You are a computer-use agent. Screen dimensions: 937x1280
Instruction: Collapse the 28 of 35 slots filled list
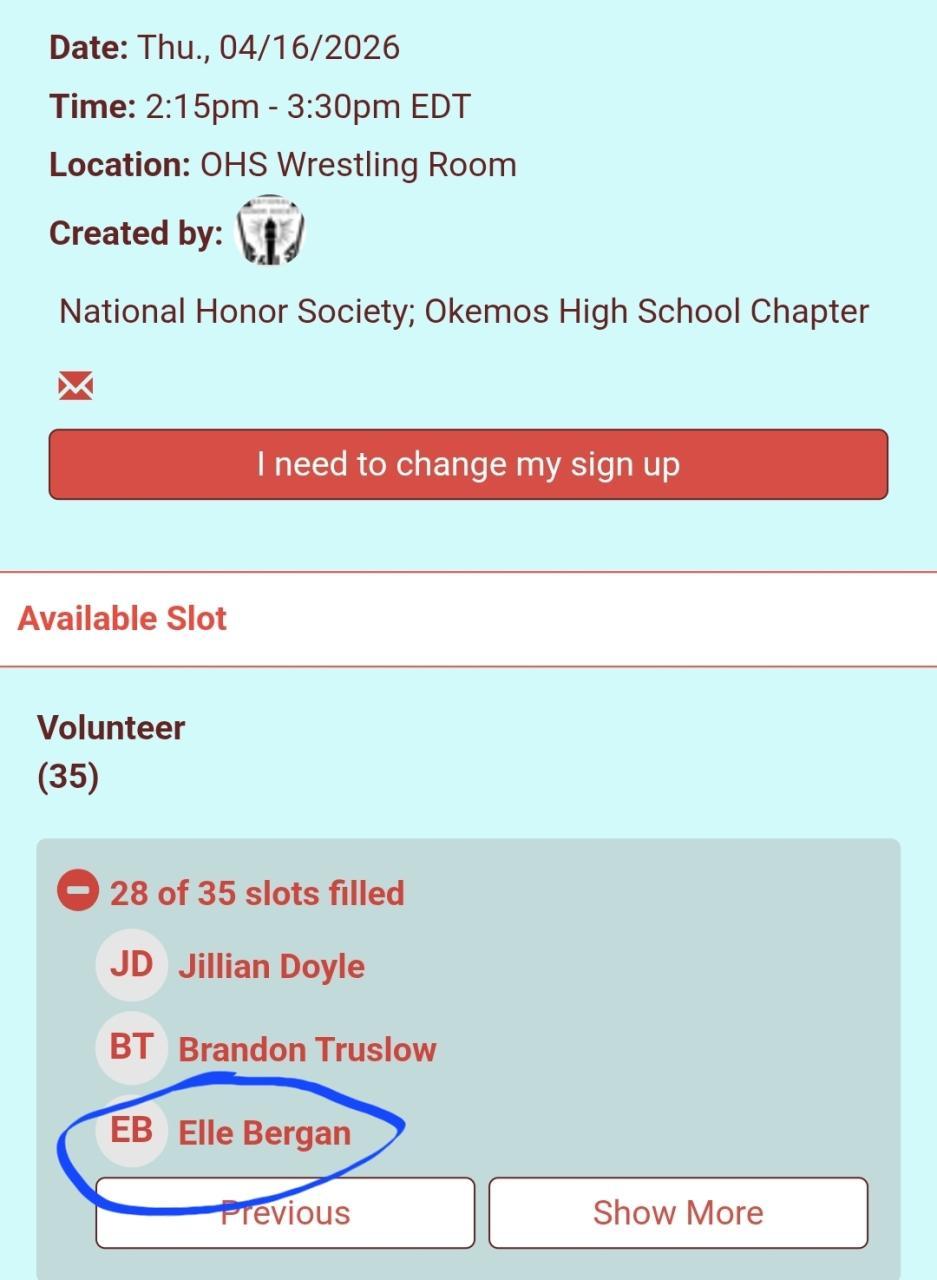pos(78,891)
